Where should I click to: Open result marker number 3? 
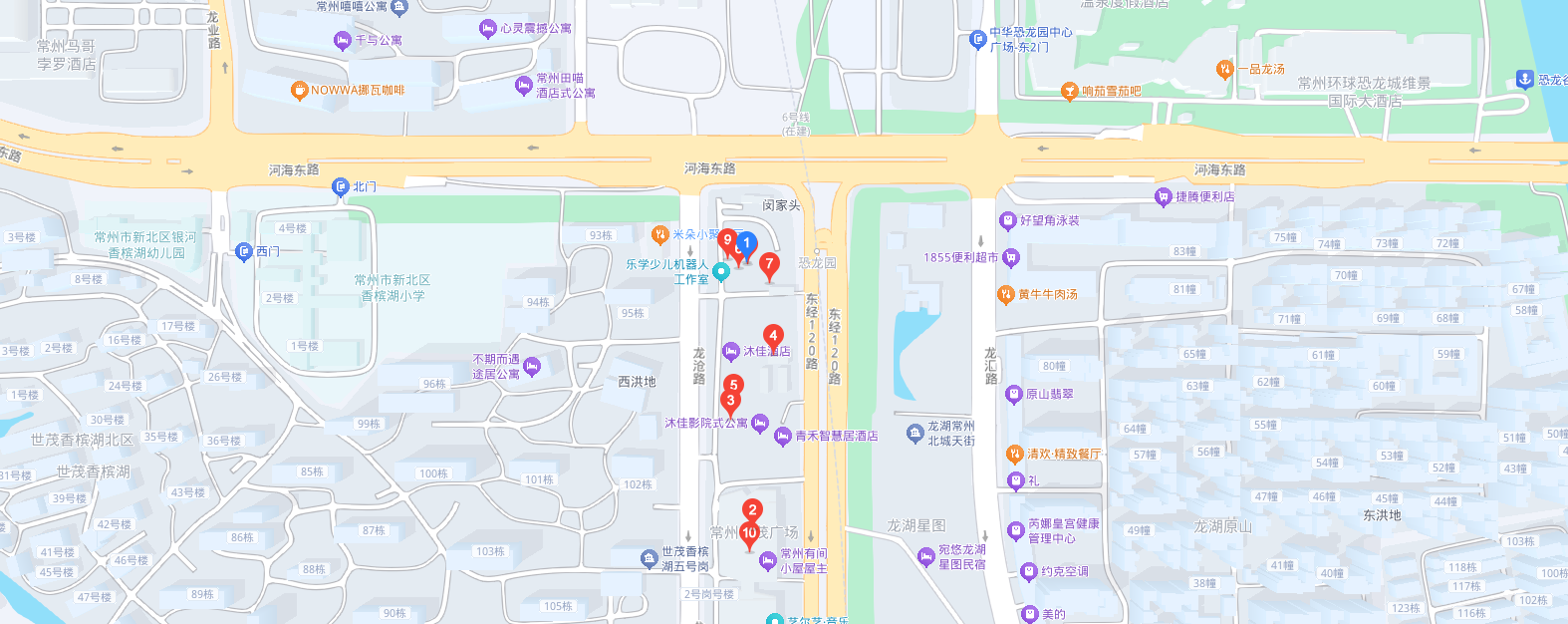(730, 402)
